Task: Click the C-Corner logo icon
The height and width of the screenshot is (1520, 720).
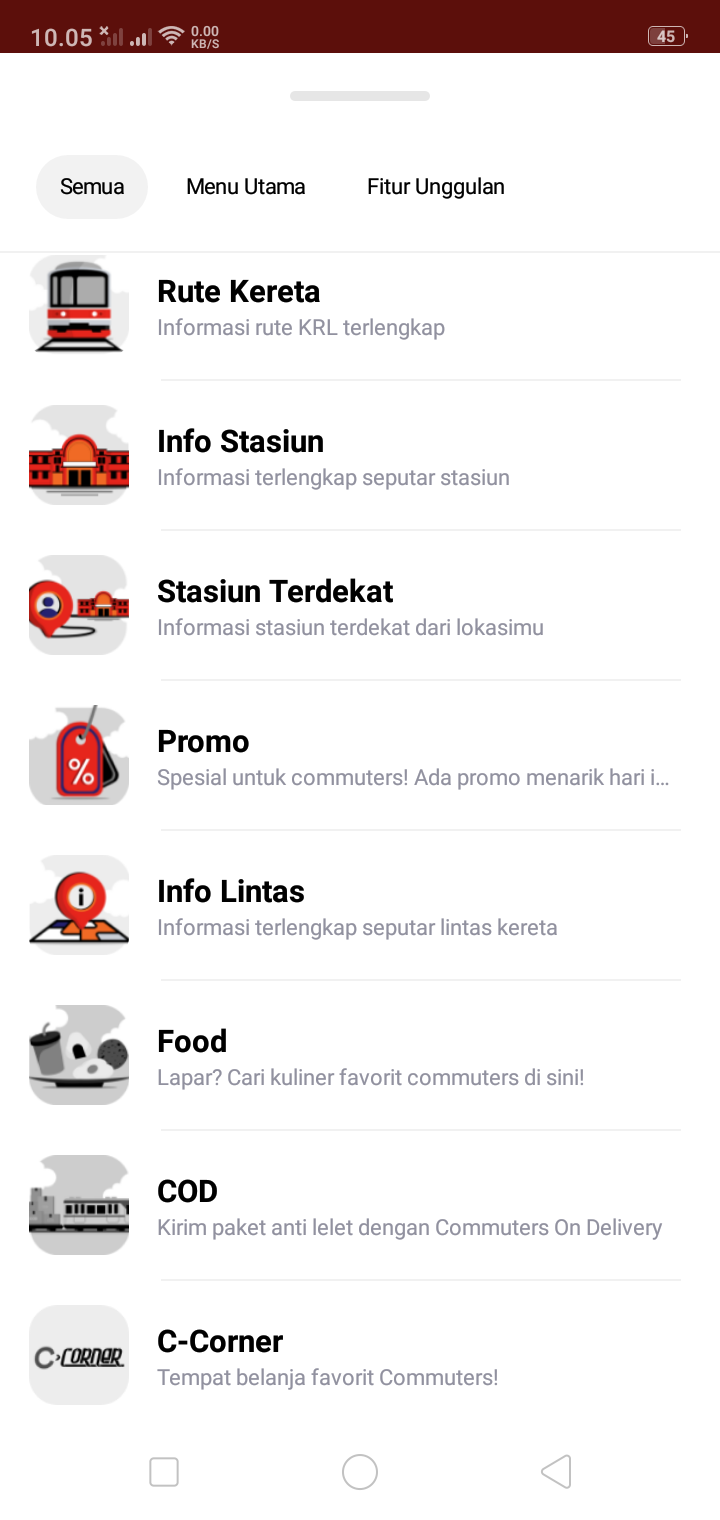Action: pyautogui.click(x=78, y=1355)
